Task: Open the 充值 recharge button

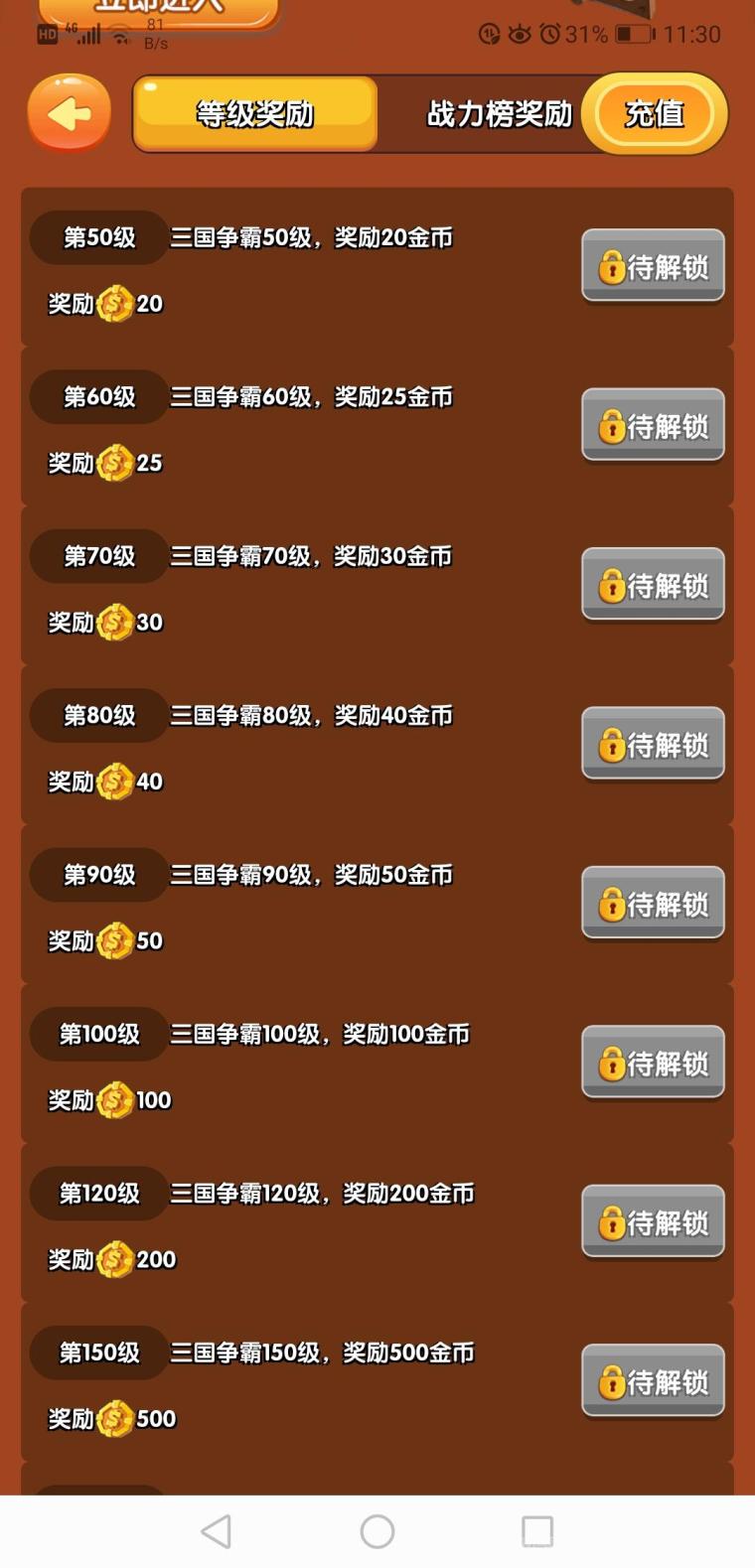Action: 654,114
